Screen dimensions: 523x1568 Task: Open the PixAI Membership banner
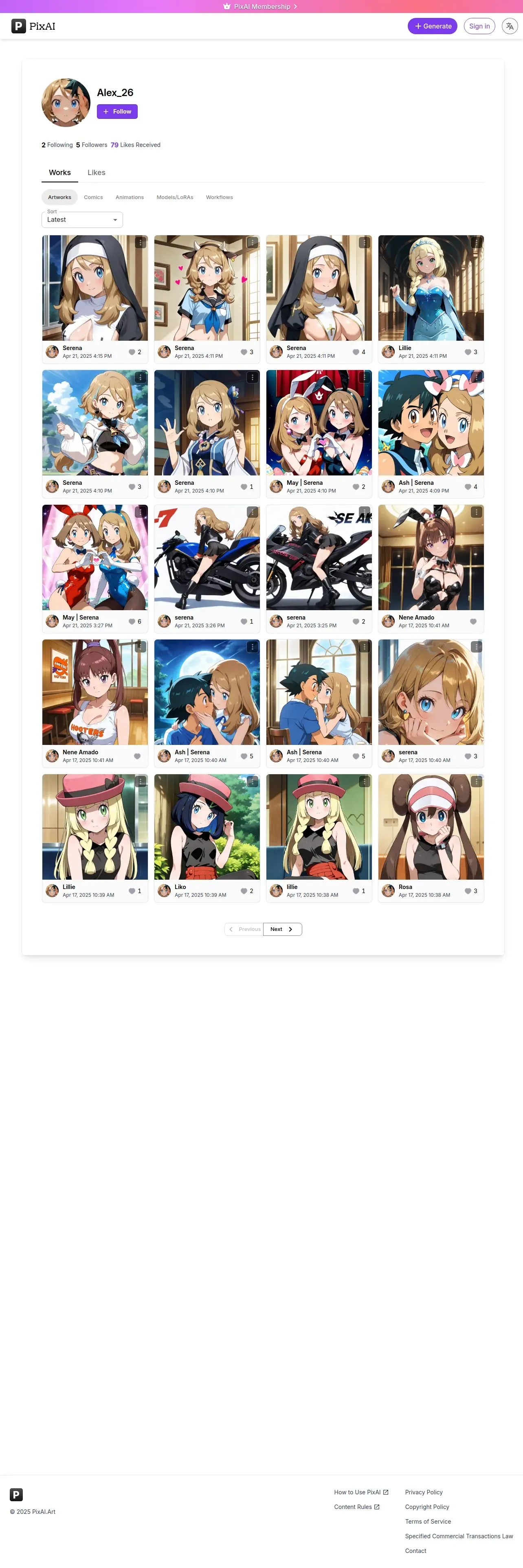(x=262, y=7)
